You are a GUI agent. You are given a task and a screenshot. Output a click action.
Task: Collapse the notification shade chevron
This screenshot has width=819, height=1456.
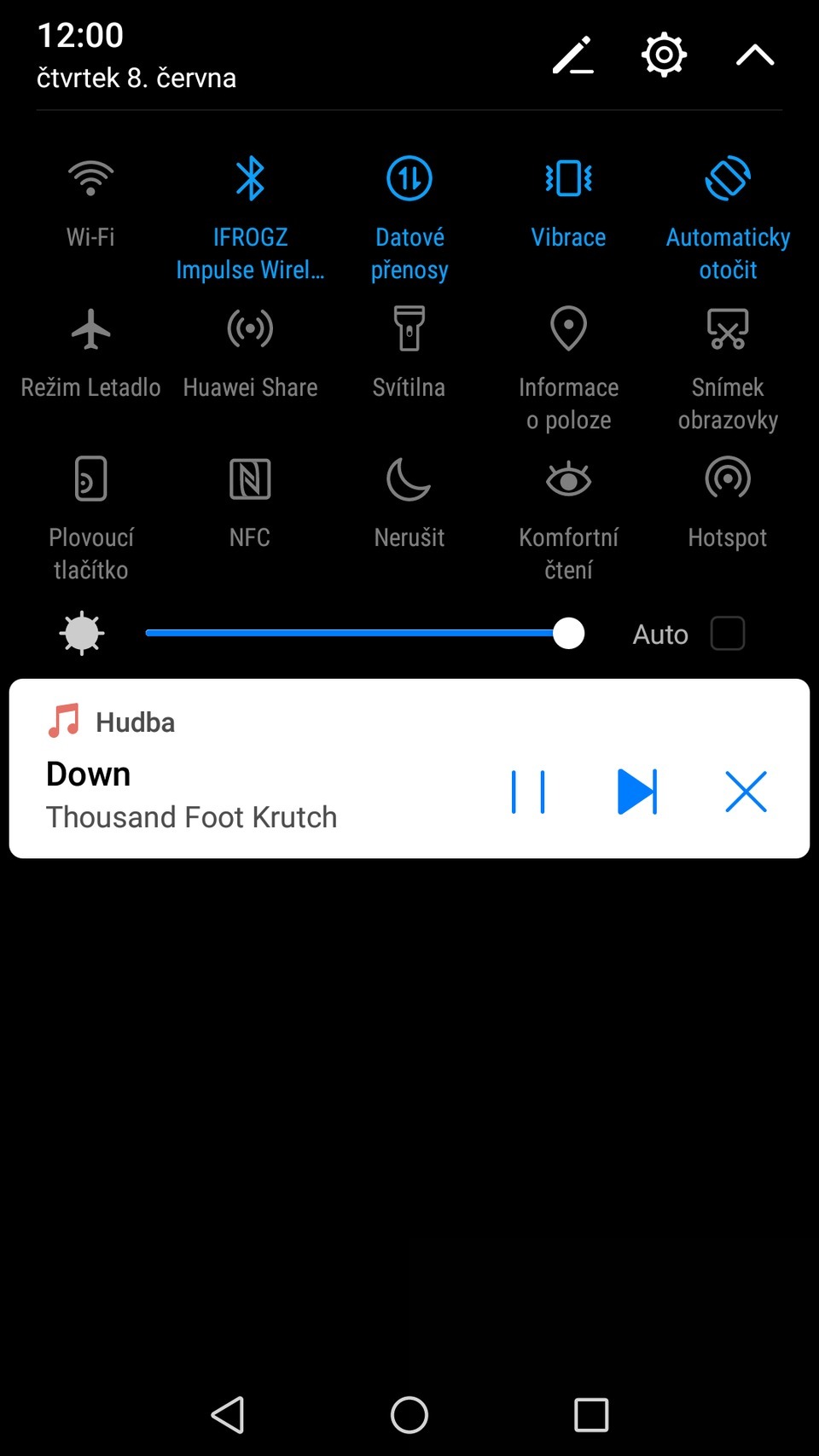coord(754,55)
